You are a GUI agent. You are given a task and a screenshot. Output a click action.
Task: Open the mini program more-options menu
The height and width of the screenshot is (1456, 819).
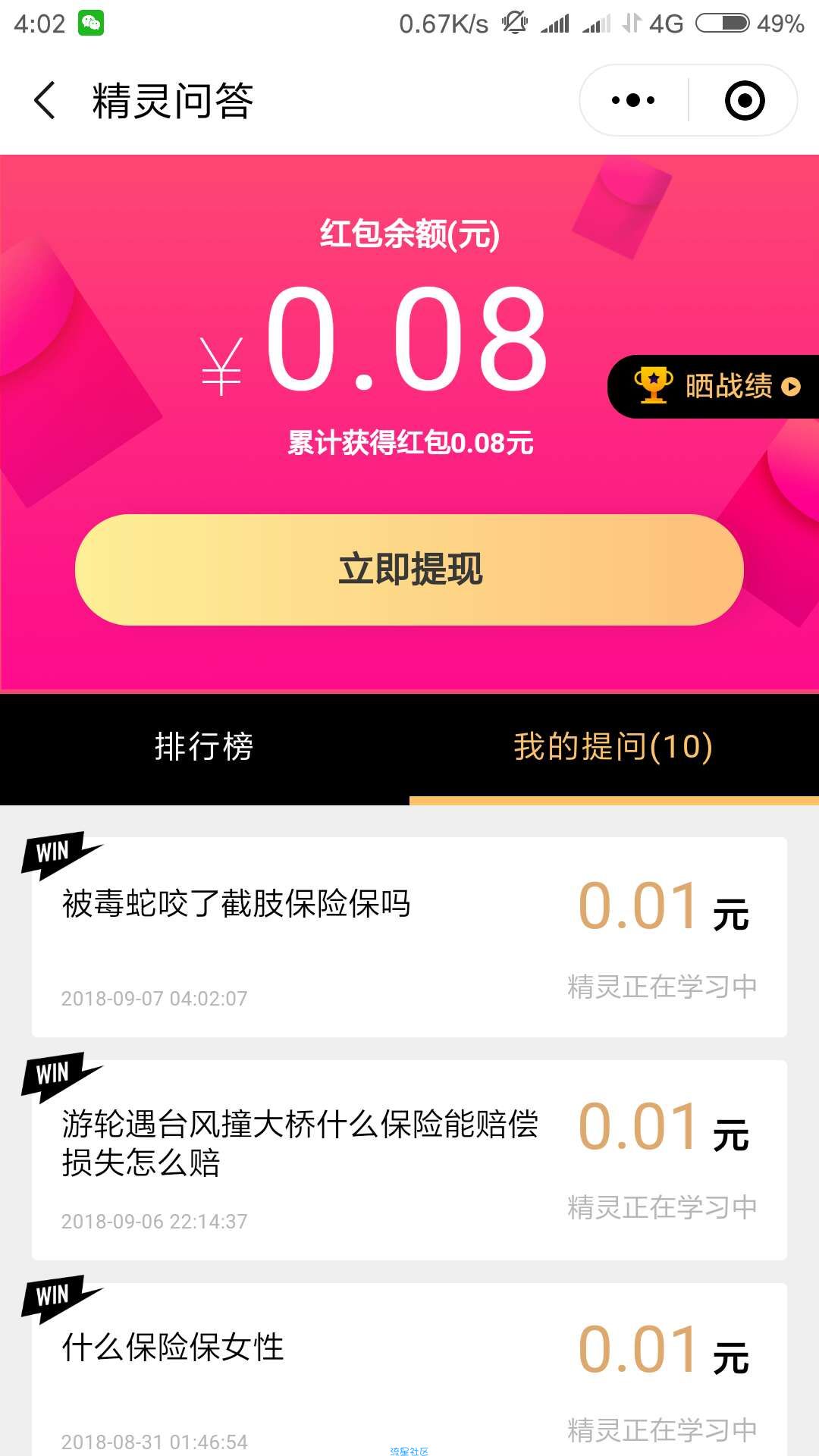point(633,100)
